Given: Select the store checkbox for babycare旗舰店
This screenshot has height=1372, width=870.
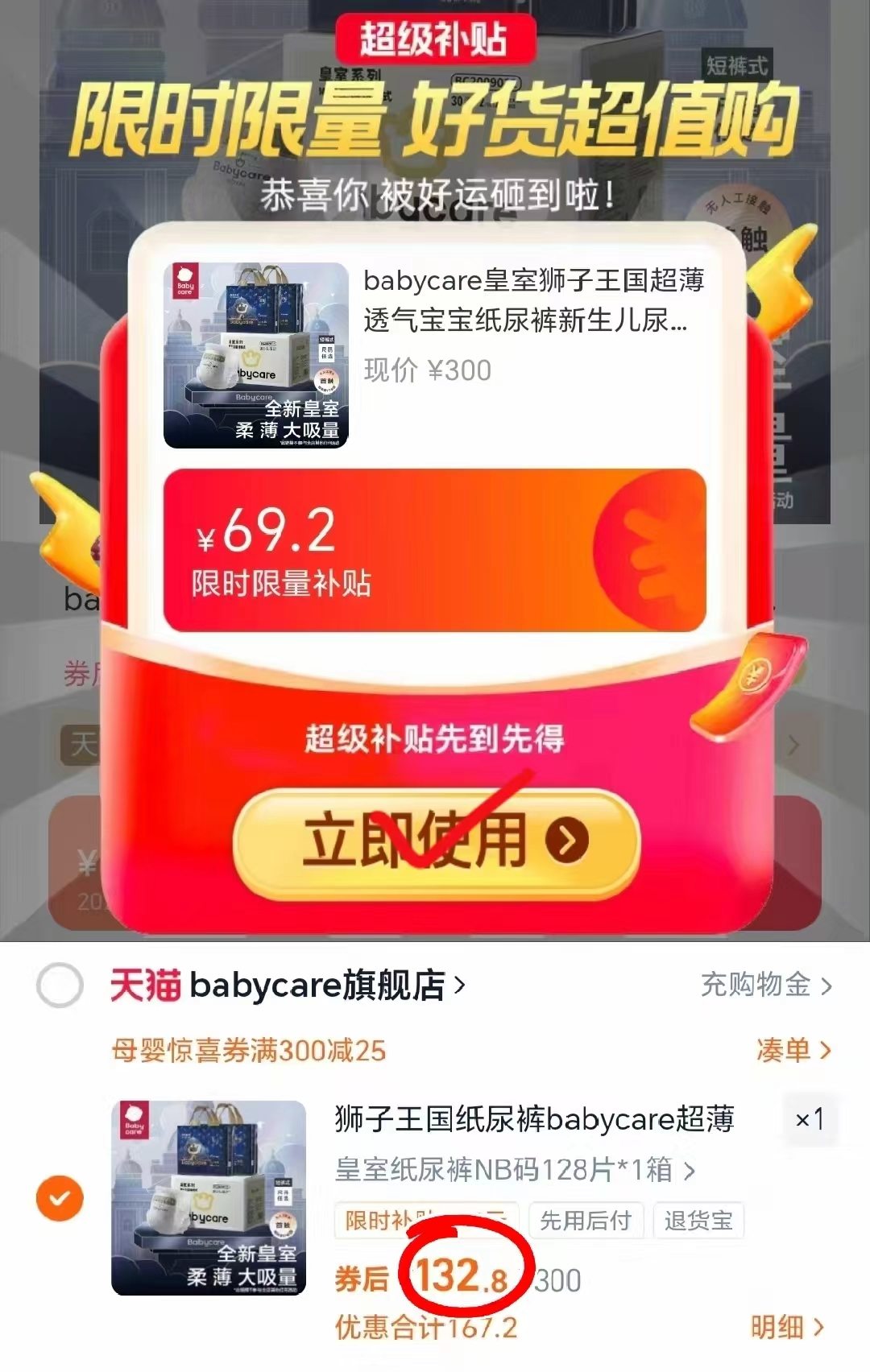Looking at the screenshot, I should (x=60, y=985).
